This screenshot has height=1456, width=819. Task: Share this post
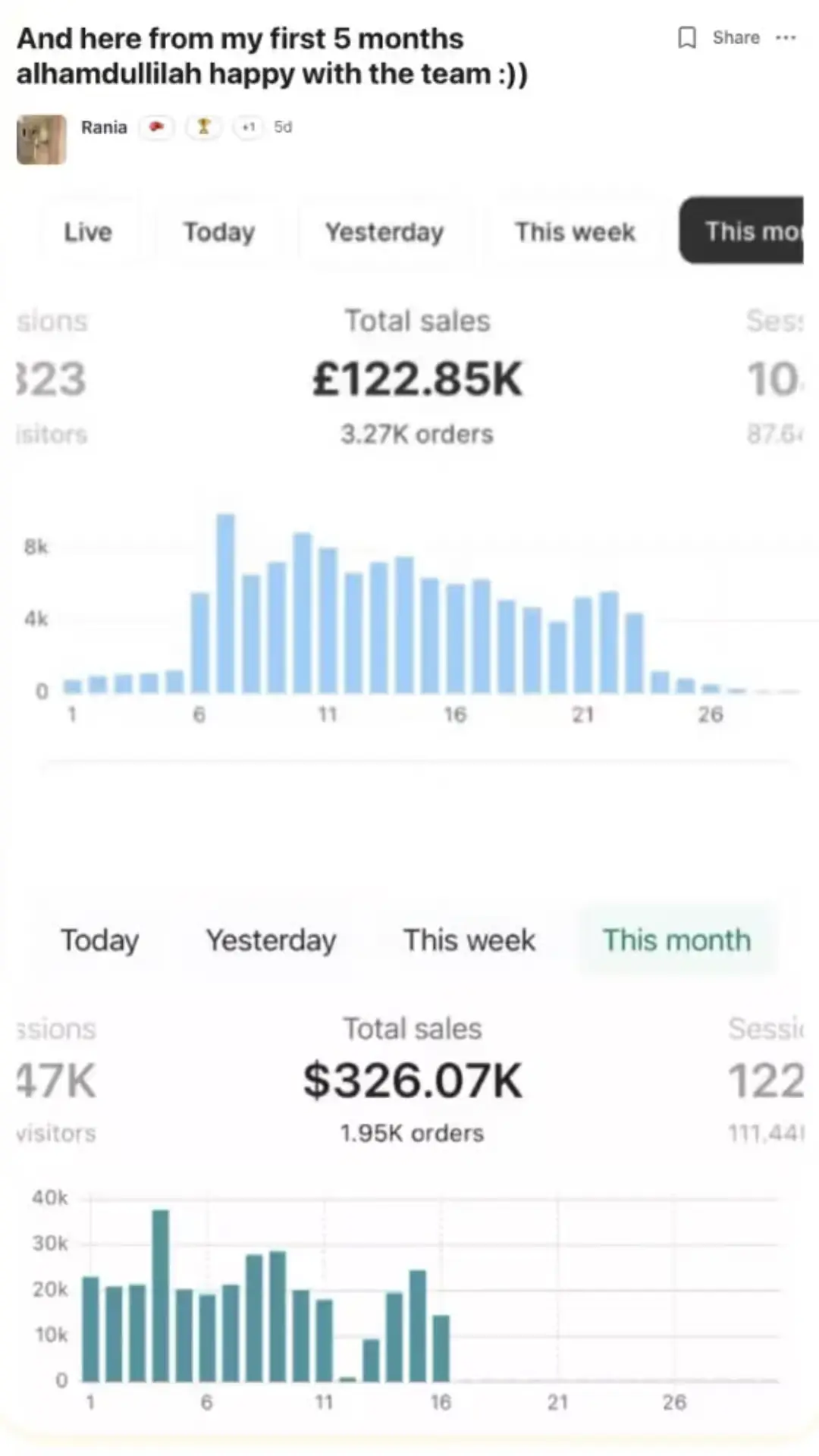coord(736,38)
